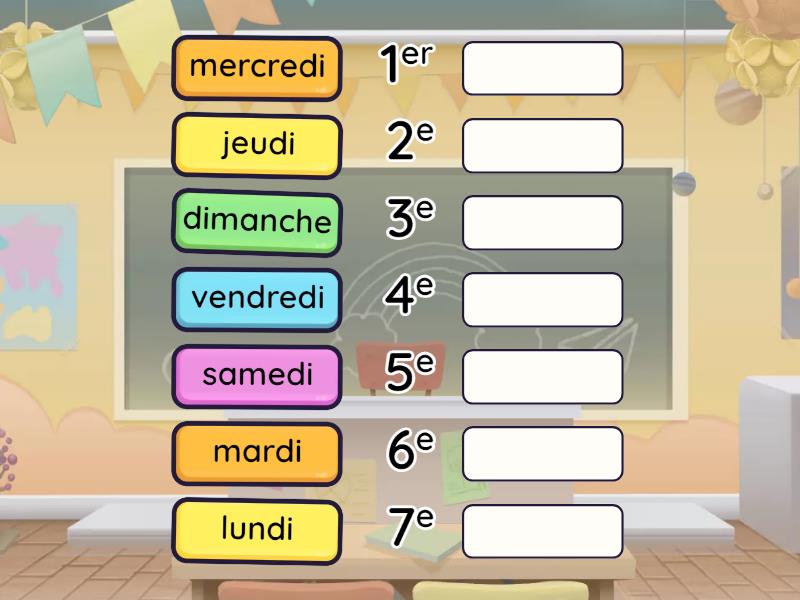The height and width of the screenshot is (600, 800).
Task: Choose the empty slot next to 4e
Action: click(542, 299)
